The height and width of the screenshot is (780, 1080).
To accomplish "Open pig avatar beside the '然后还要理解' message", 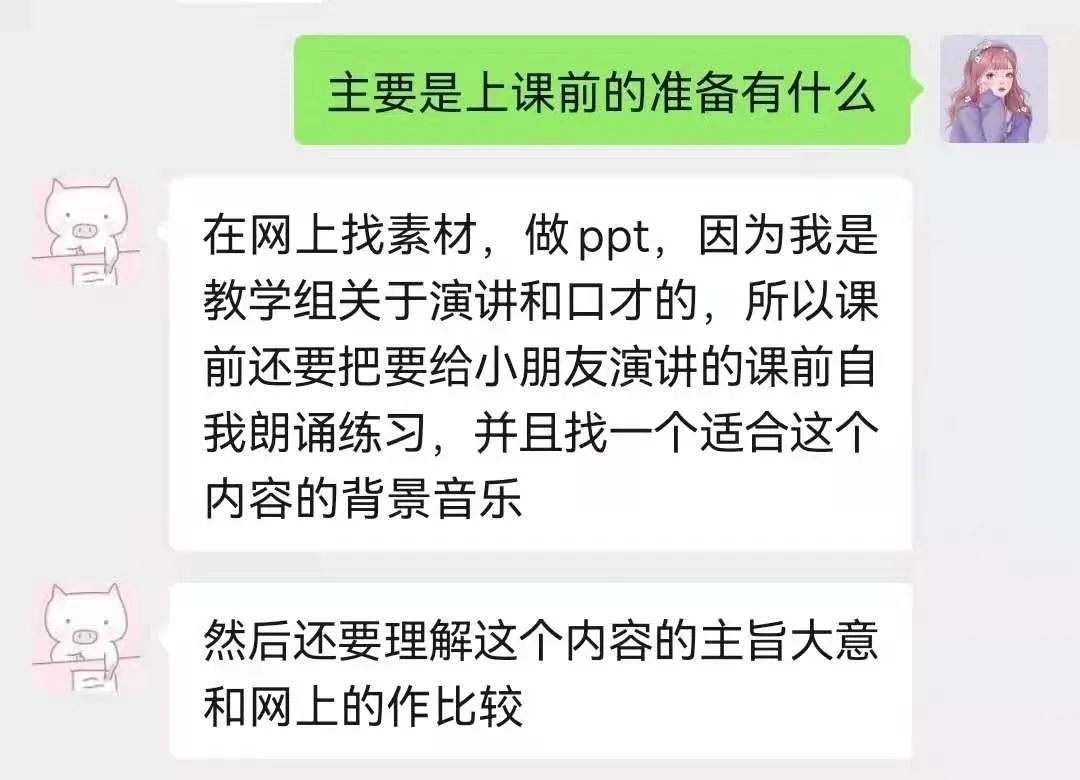I will (85, 637).
